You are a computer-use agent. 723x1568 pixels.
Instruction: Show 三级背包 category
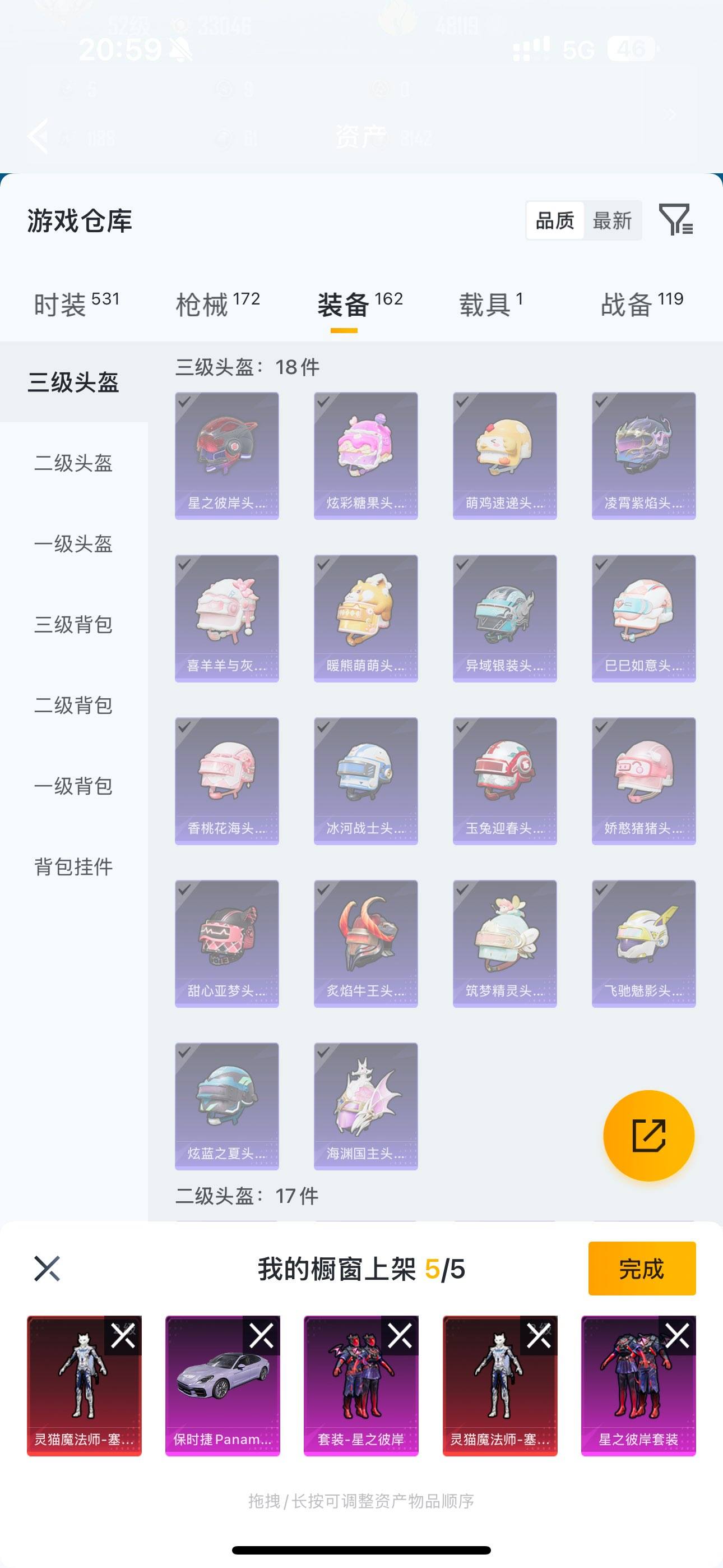click(73, 625)
